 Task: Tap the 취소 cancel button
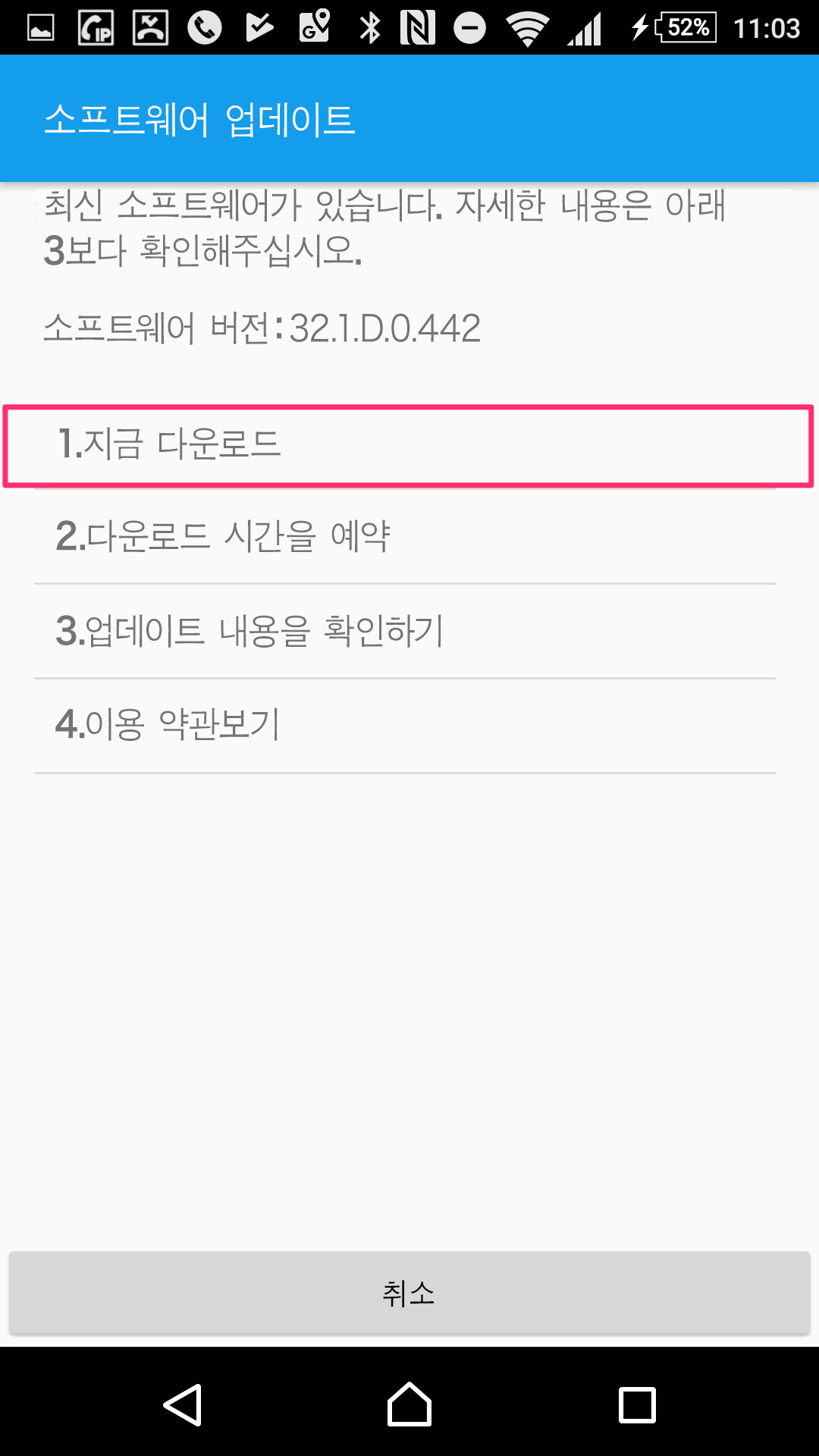tap(409, 1294)
